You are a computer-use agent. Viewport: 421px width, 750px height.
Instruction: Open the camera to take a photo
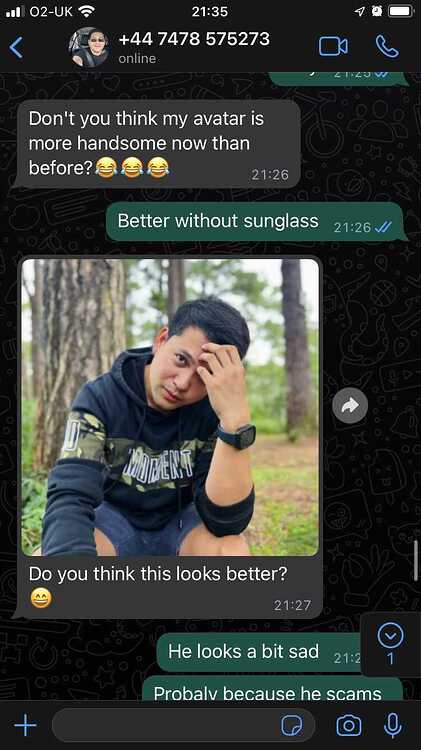click(x=349, y=726)
